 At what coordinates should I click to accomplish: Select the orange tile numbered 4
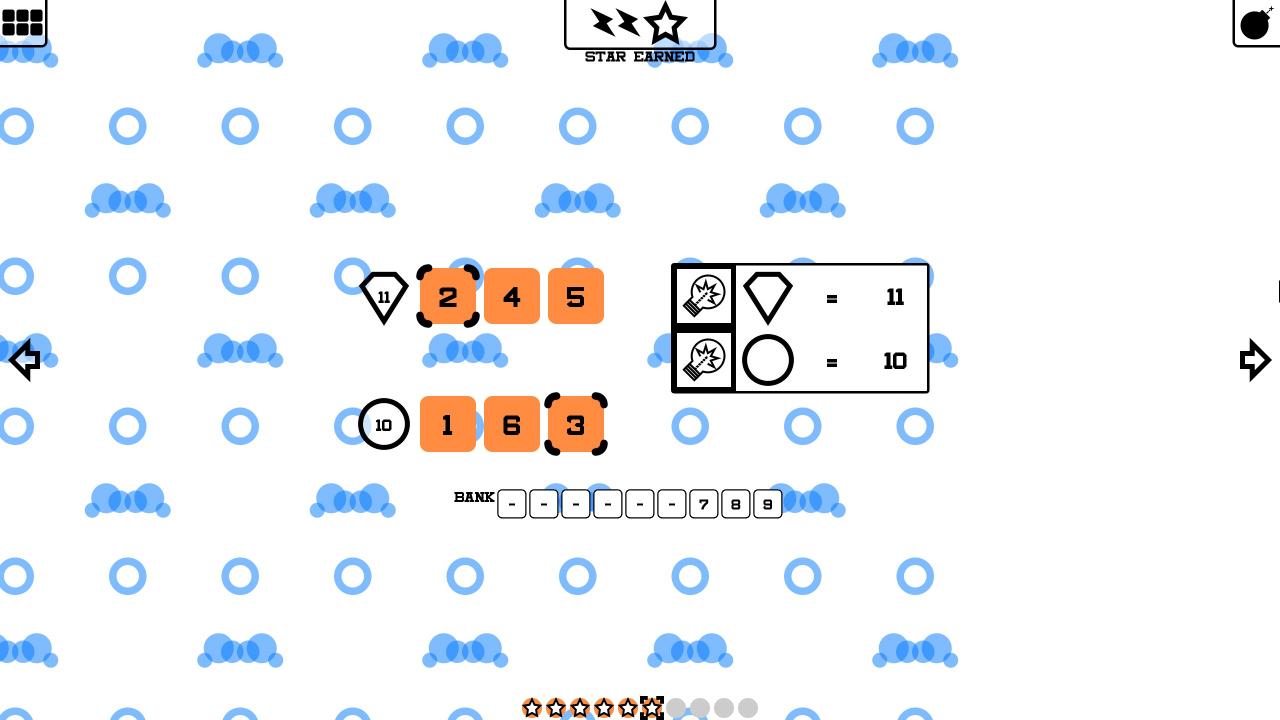point(512,297)
